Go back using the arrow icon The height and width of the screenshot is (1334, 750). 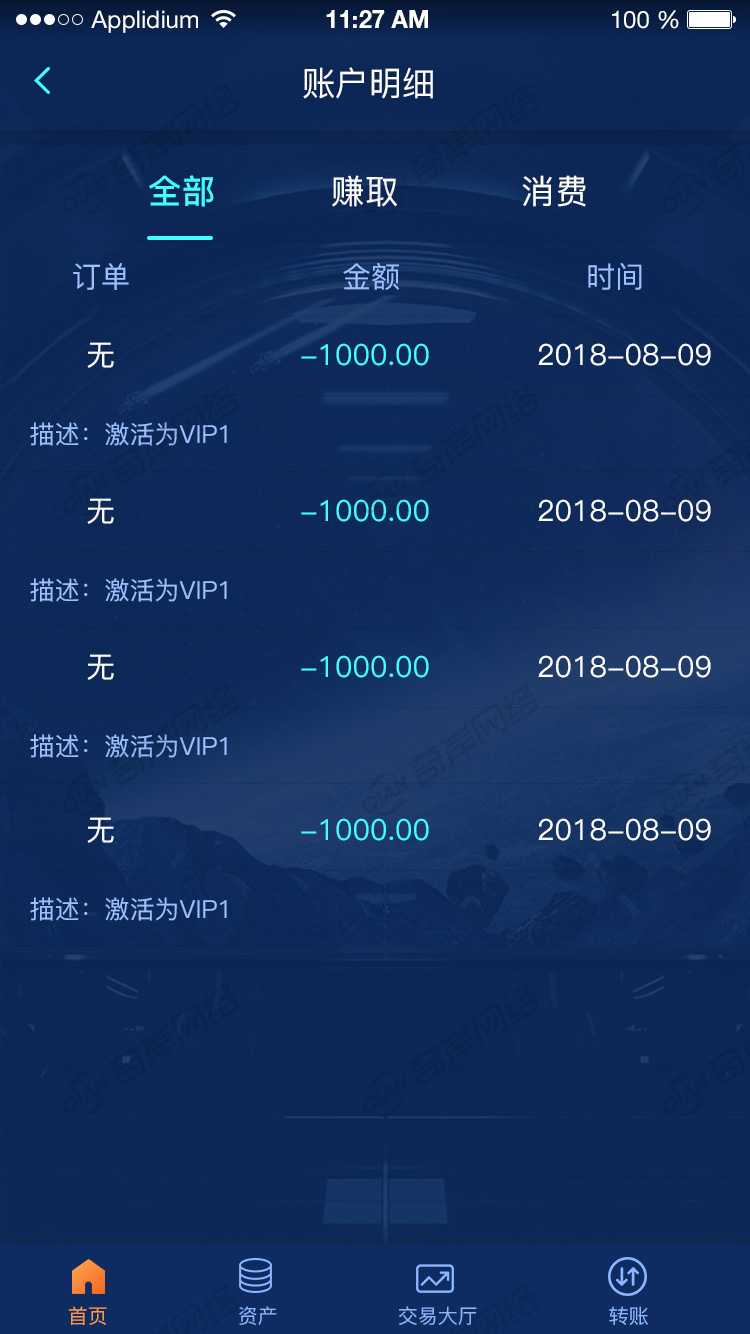coord(42,82)
